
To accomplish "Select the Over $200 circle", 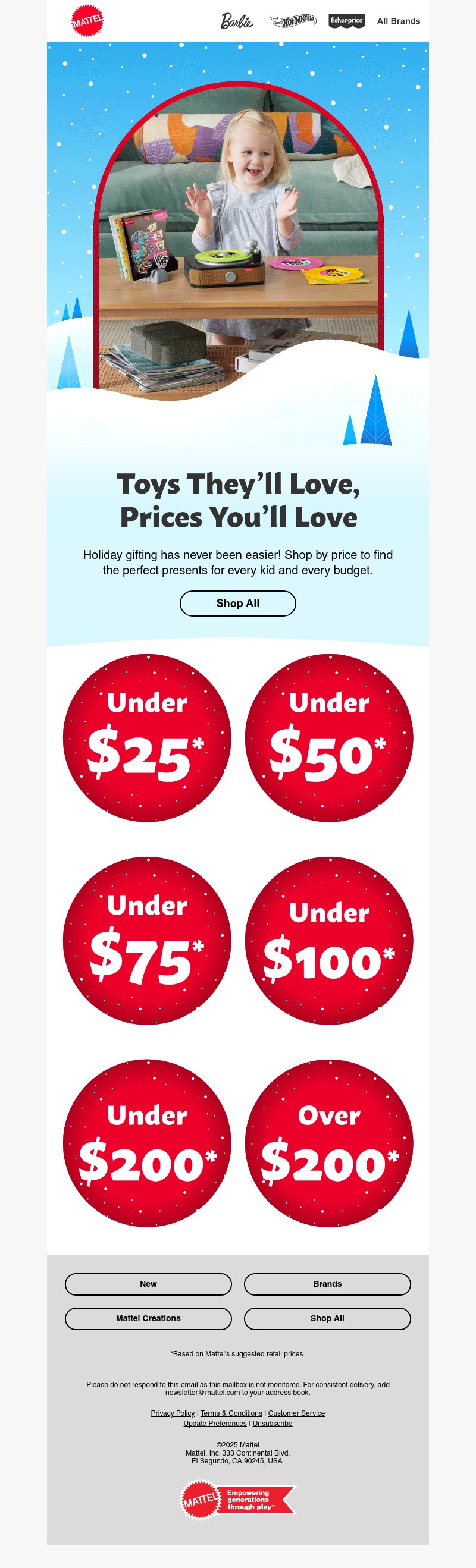I will coord(329,1143).
